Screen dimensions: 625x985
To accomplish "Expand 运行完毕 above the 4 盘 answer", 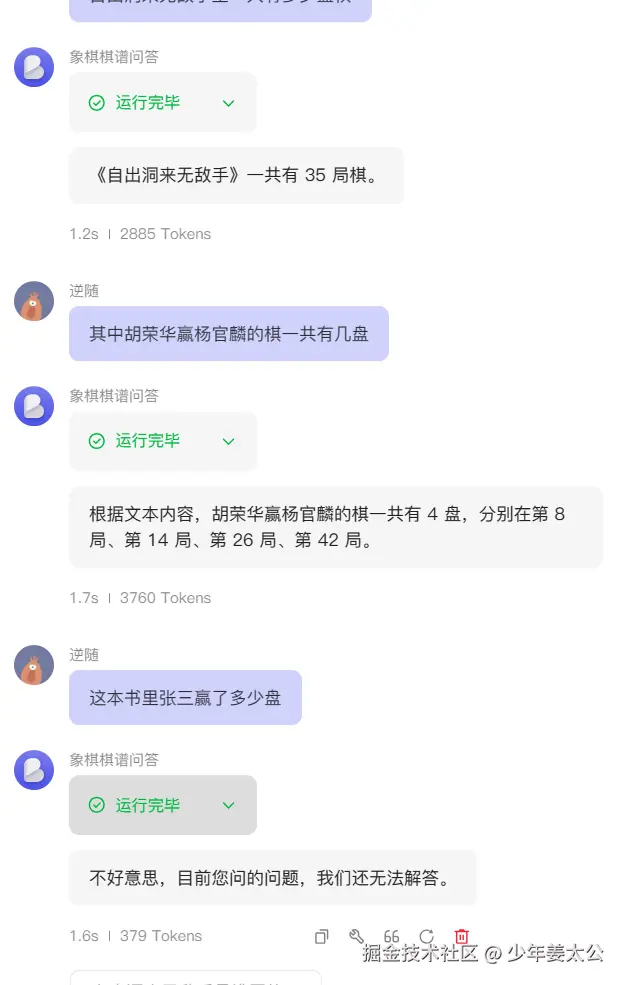I will pyautogui.click(x=228, y=441).
